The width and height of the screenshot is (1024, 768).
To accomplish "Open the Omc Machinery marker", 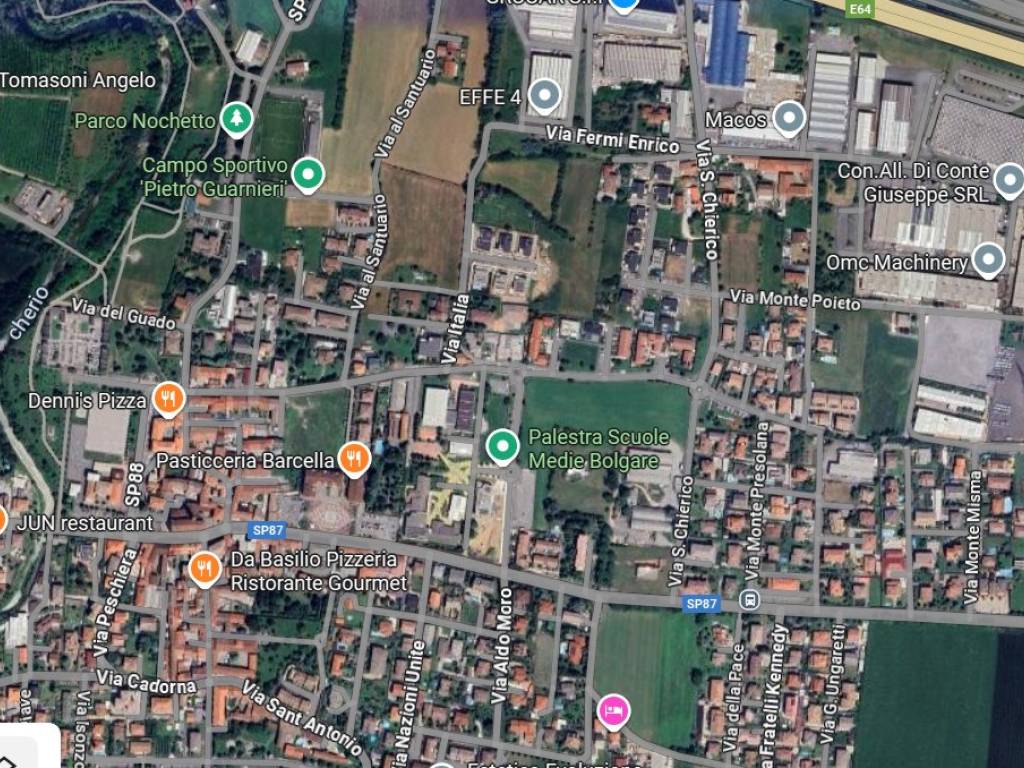I will click(989, 261).
